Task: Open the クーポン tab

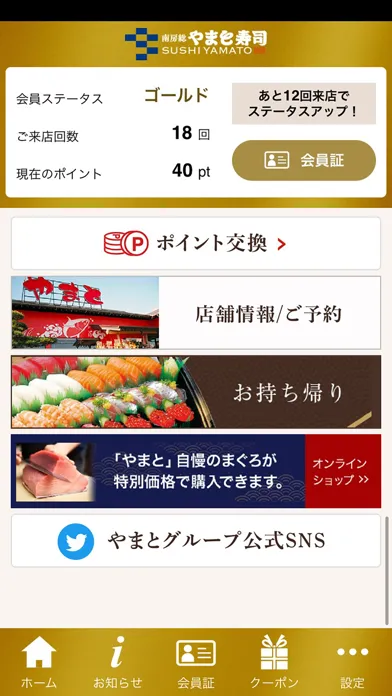Action: [x=274, y=661]
